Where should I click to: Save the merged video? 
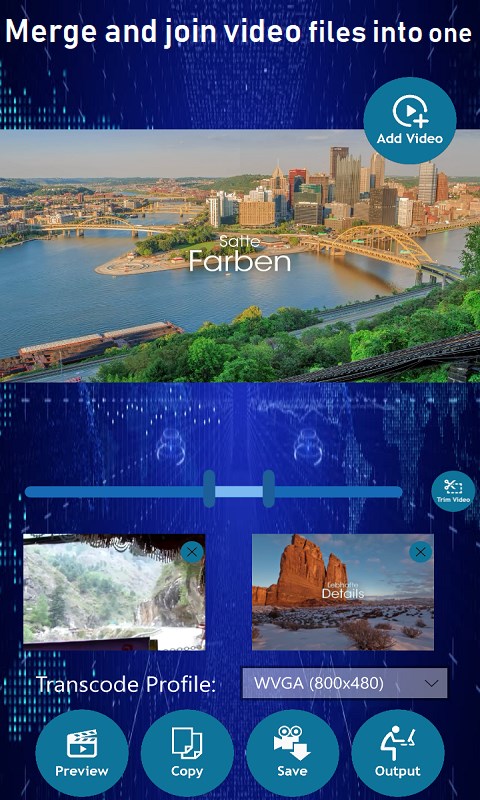292,753
